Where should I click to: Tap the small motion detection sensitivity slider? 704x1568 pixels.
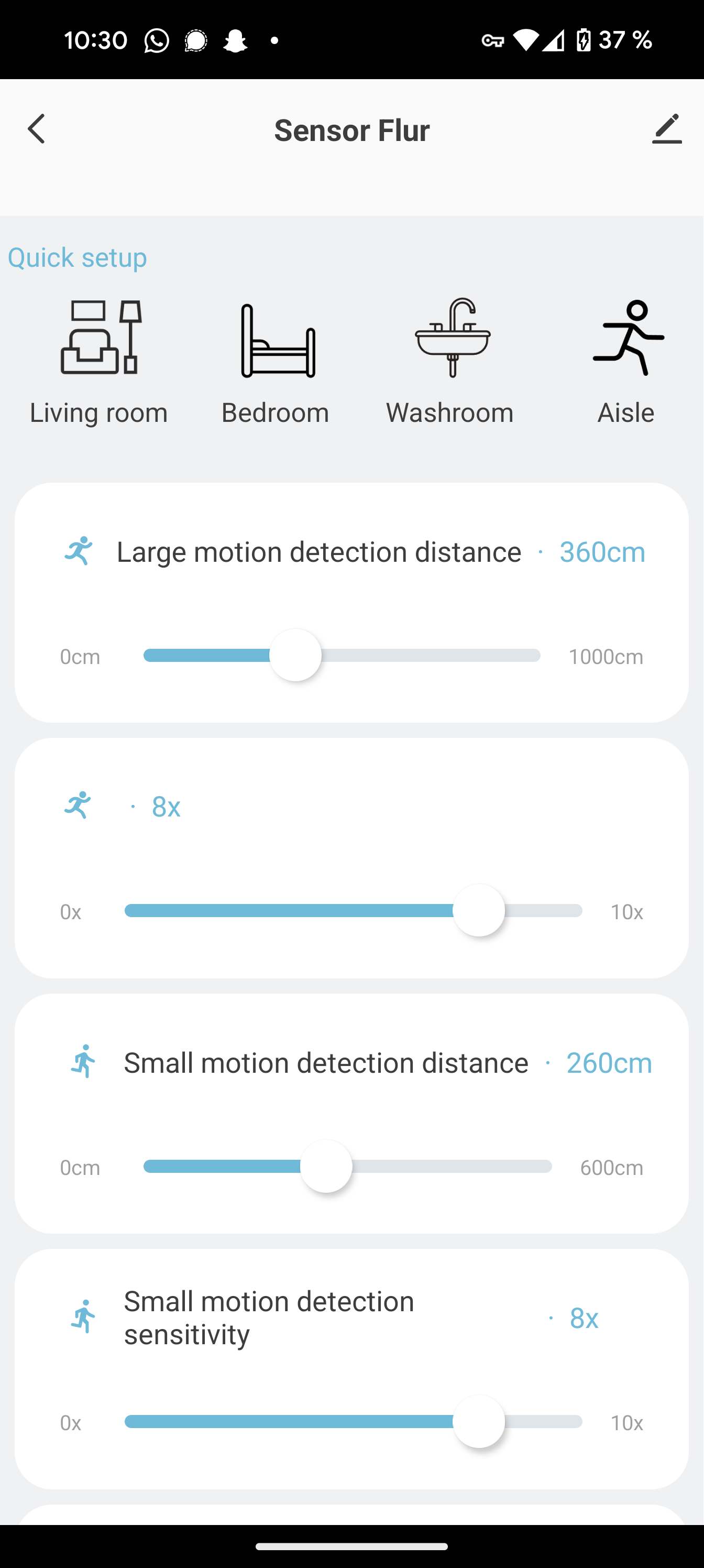click(479, 1421)
